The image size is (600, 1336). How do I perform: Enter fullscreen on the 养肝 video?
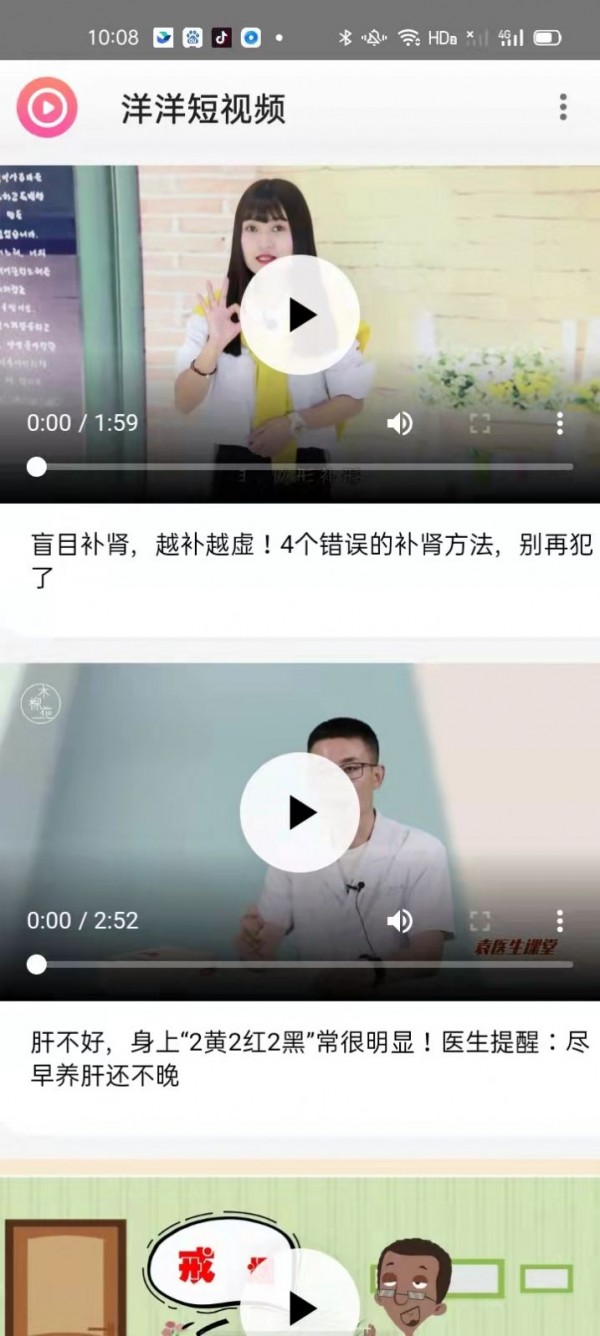coord(480,921)
